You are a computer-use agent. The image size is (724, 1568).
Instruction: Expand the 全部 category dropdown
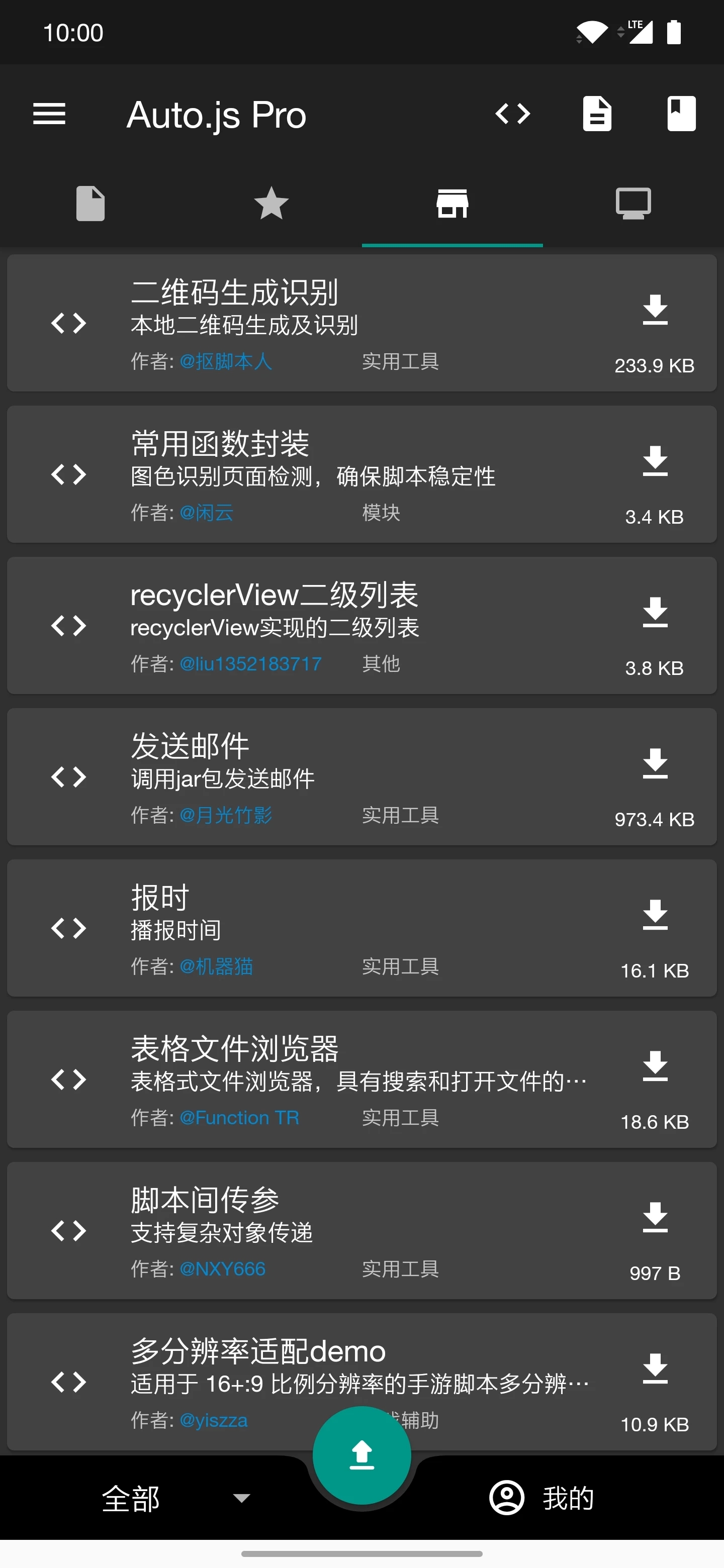[175, 1498]
